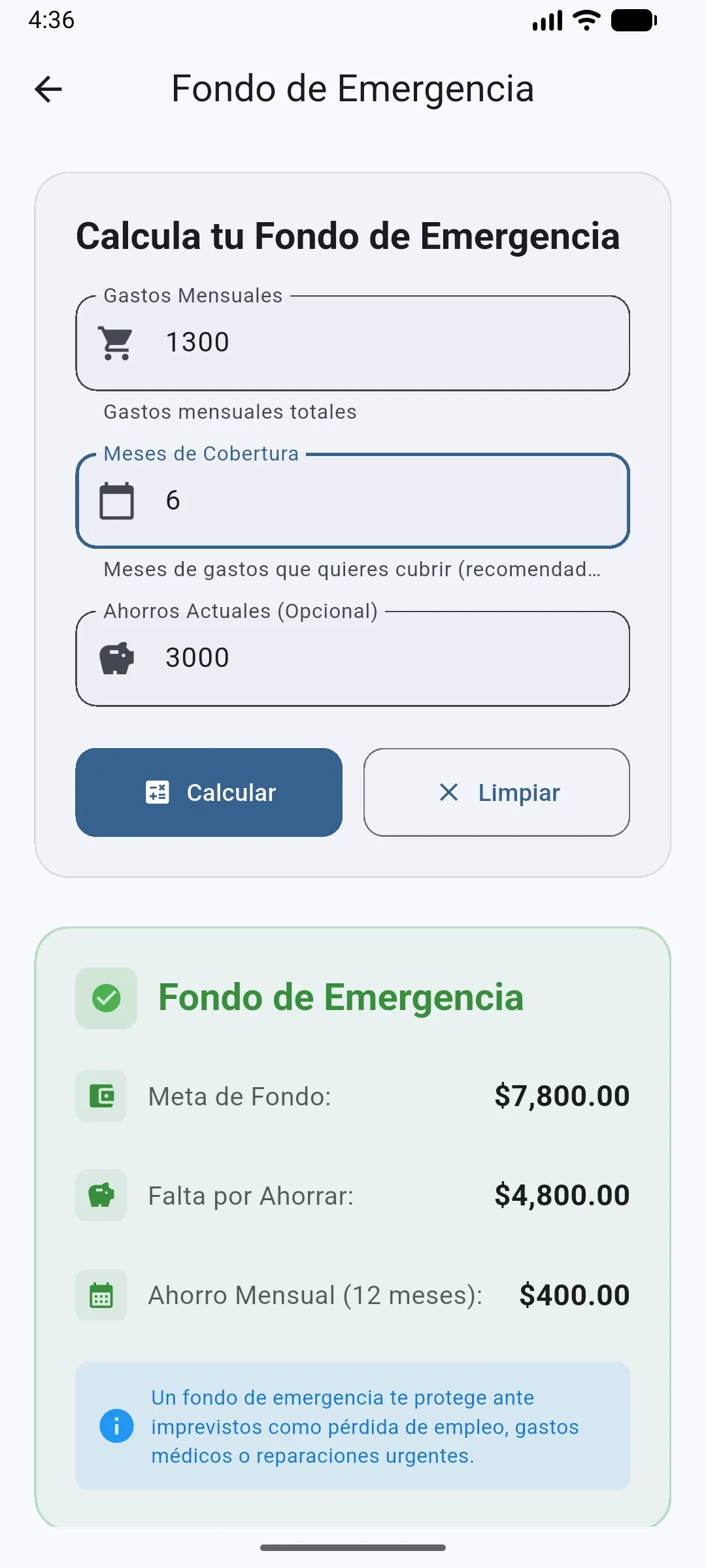Click the piggy bank icon in Ahorros Actuales
The image size is (706, 1568).
click(117, 657)
